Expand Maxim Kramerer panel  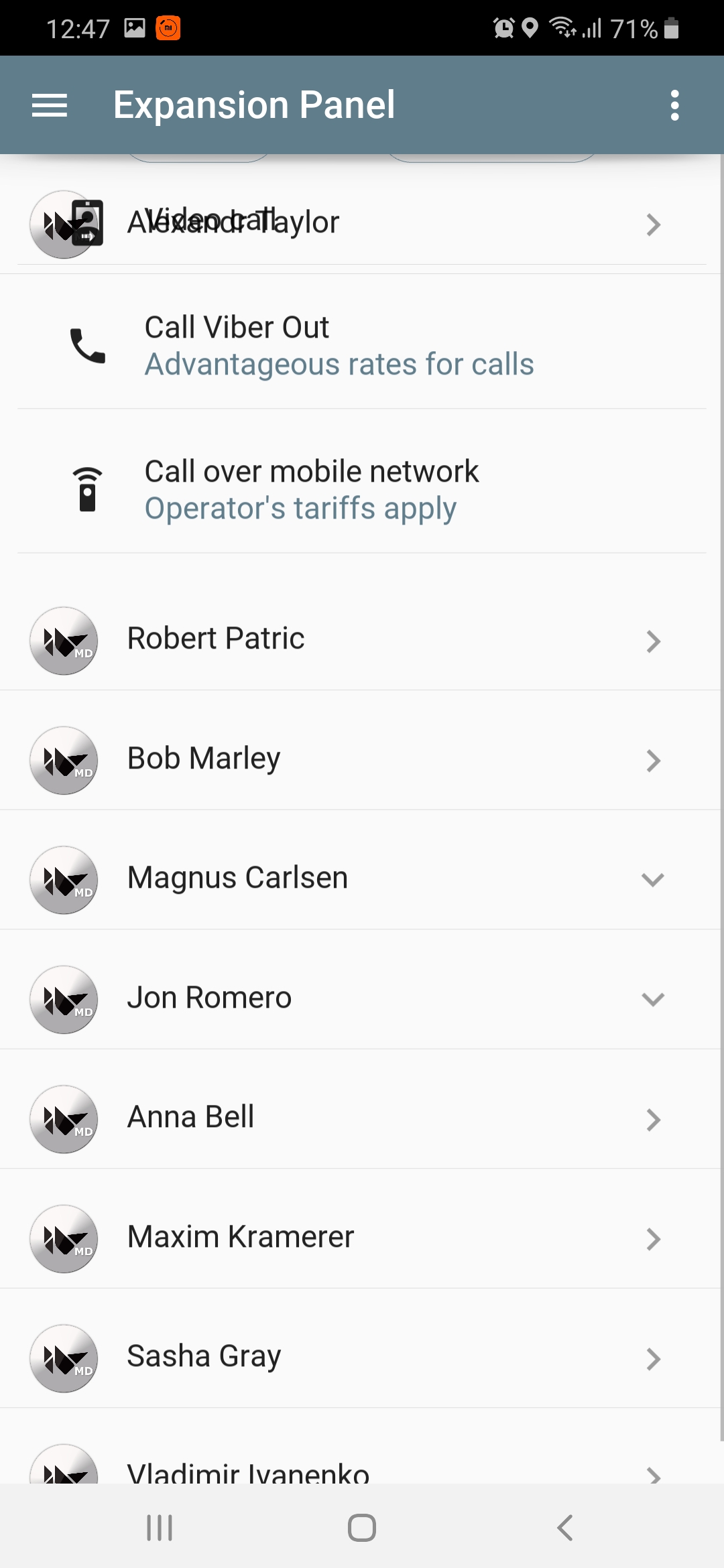click(x=362, y=1238)
